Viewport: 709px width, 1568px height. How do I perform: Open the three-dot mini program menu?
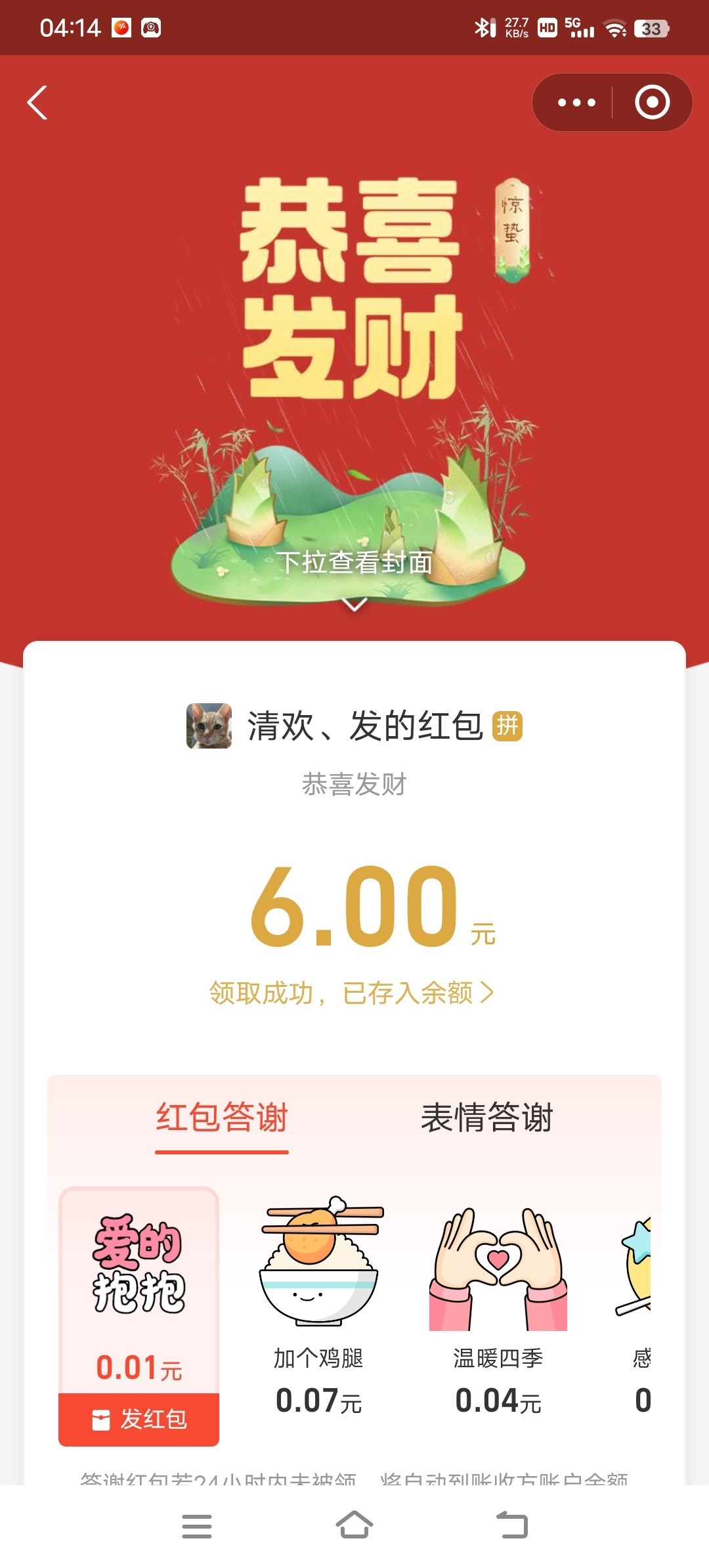pos(576,102)
